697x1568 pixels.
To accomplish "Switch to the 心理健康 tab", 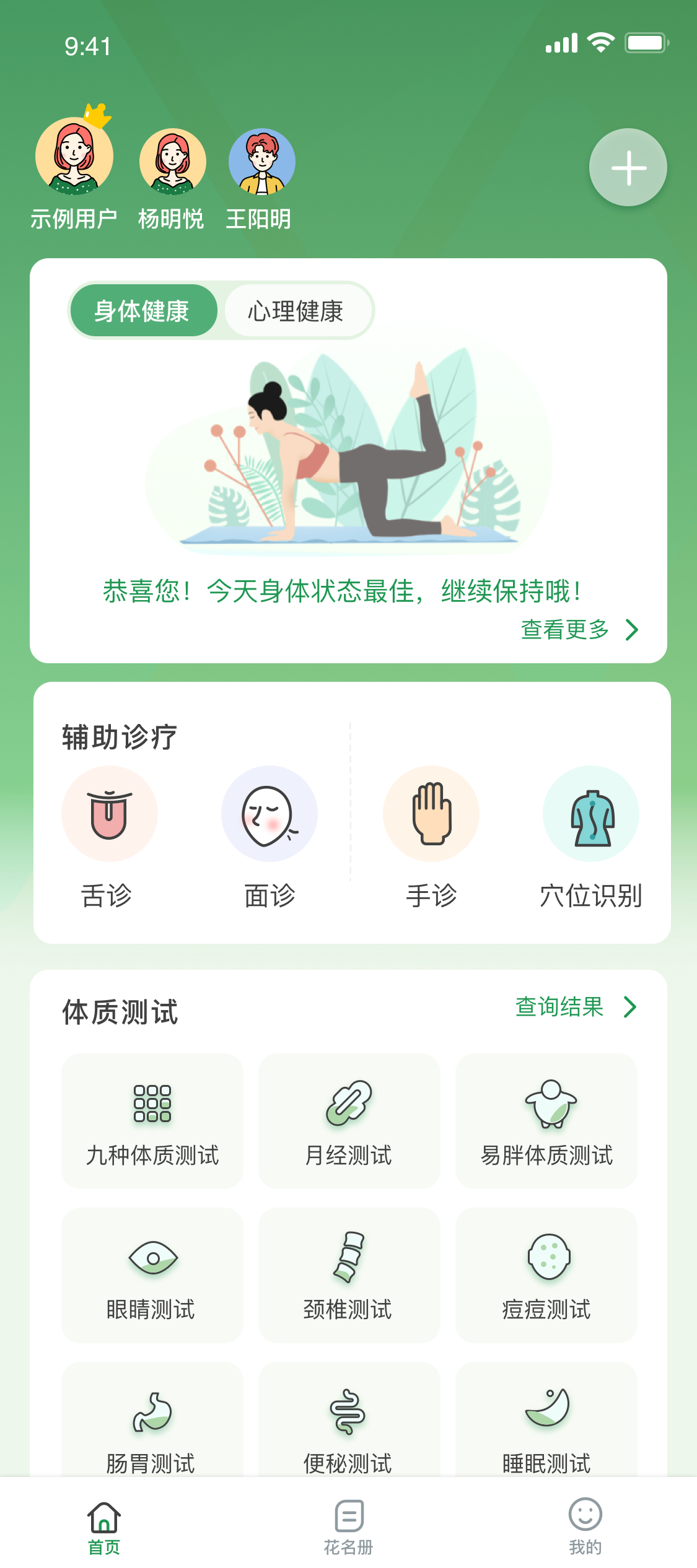I will tap(296, 311).
